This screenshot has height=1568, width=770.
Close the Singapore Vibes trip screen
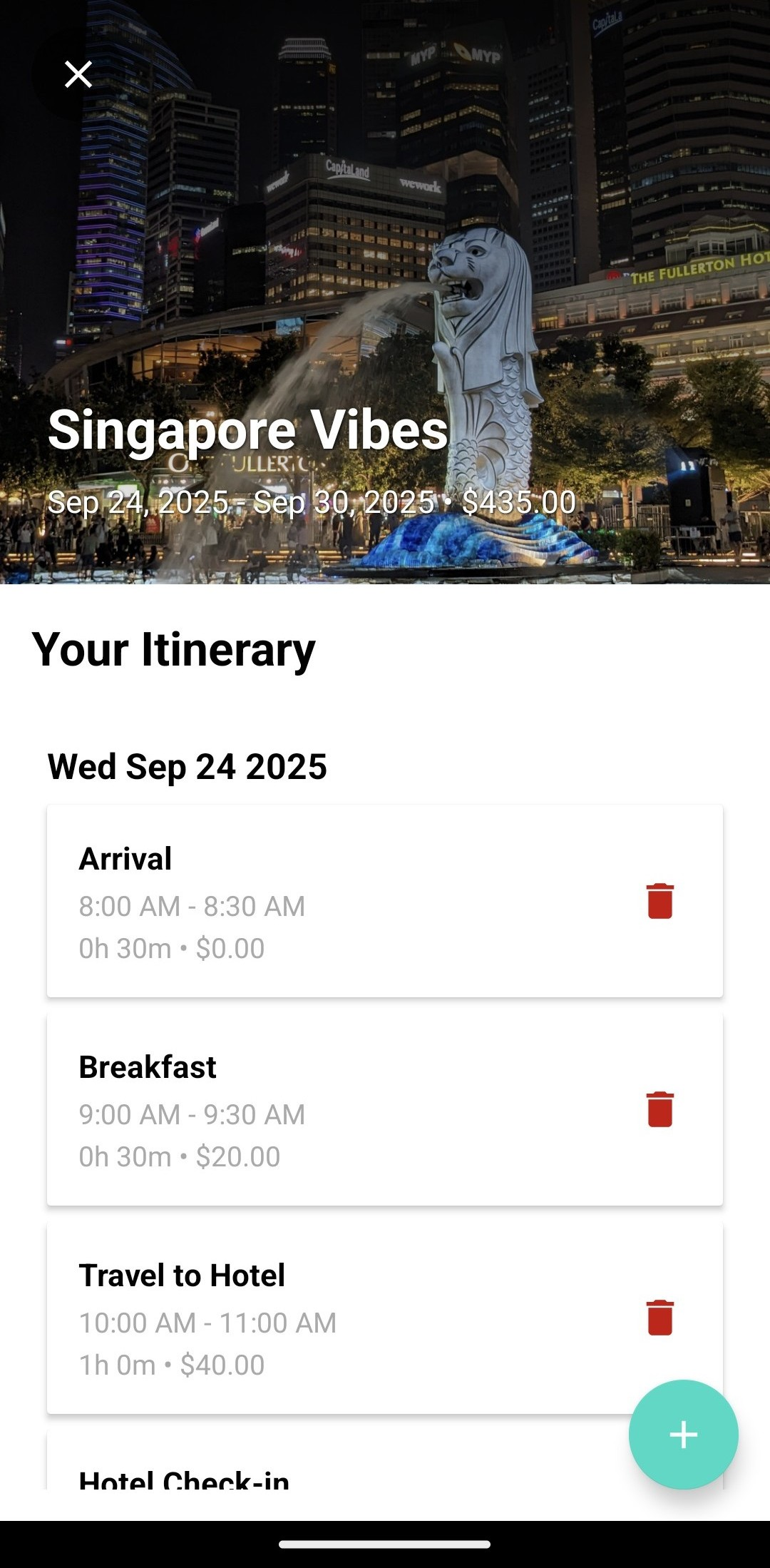(x=78, y=74)
